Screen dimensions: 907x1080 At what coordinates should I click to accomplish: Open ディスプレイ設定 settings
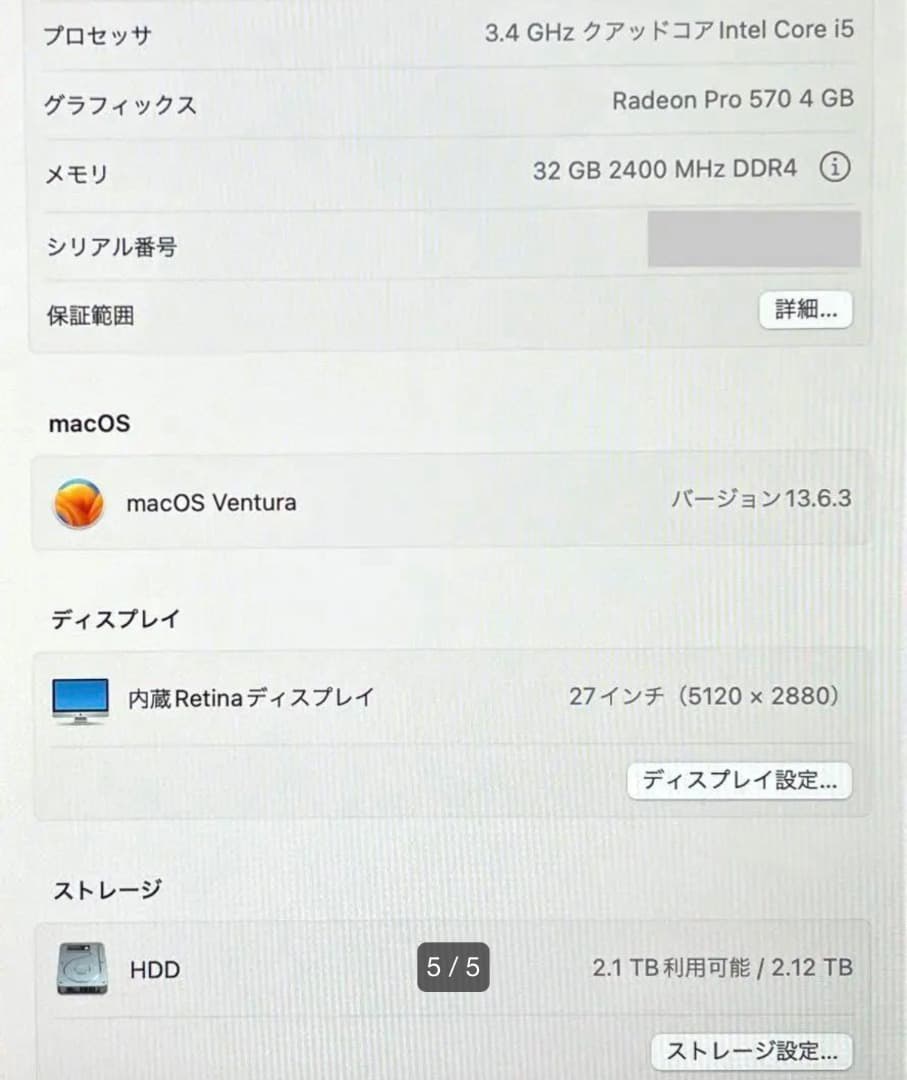click(x=740, y=781)
